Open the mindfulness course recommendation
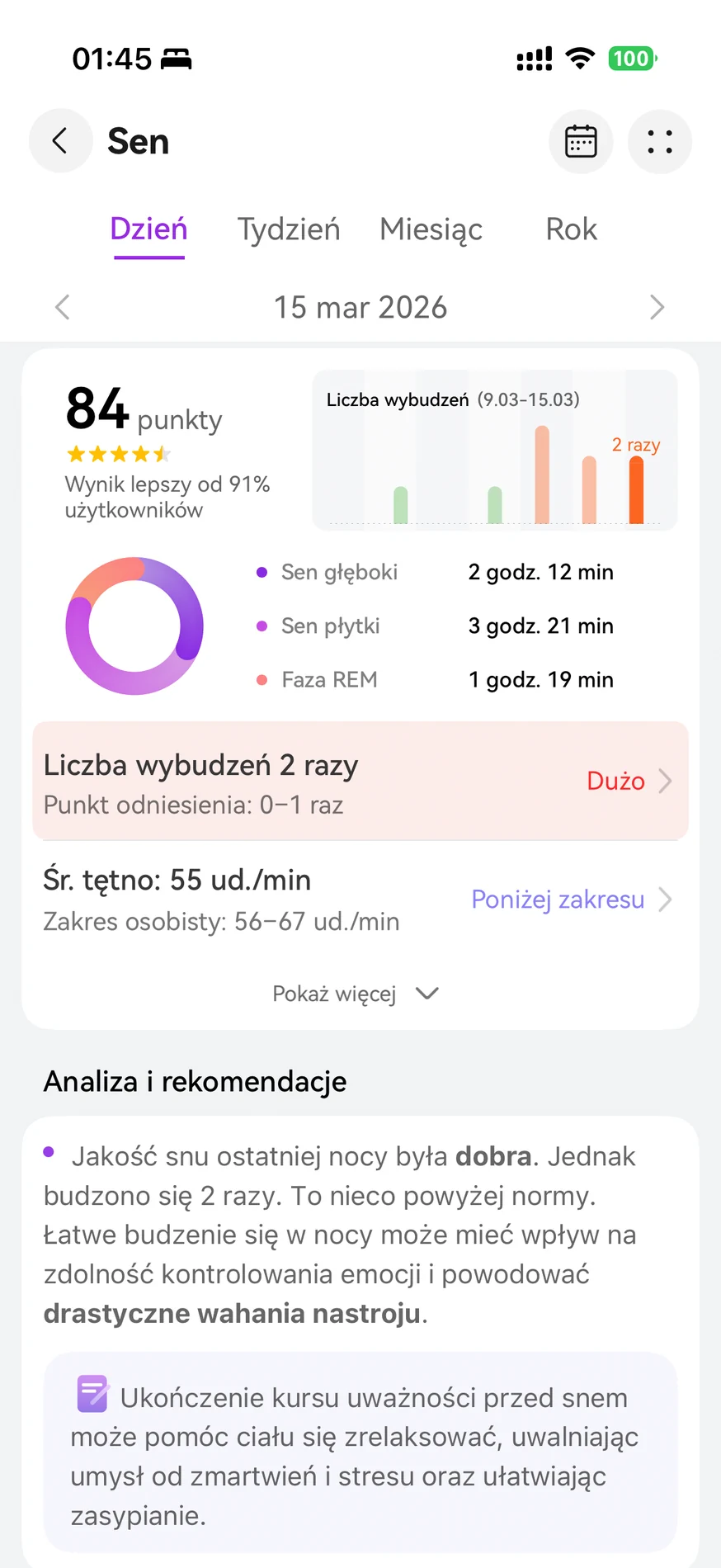The image size is (721, 1568). 360,1455
